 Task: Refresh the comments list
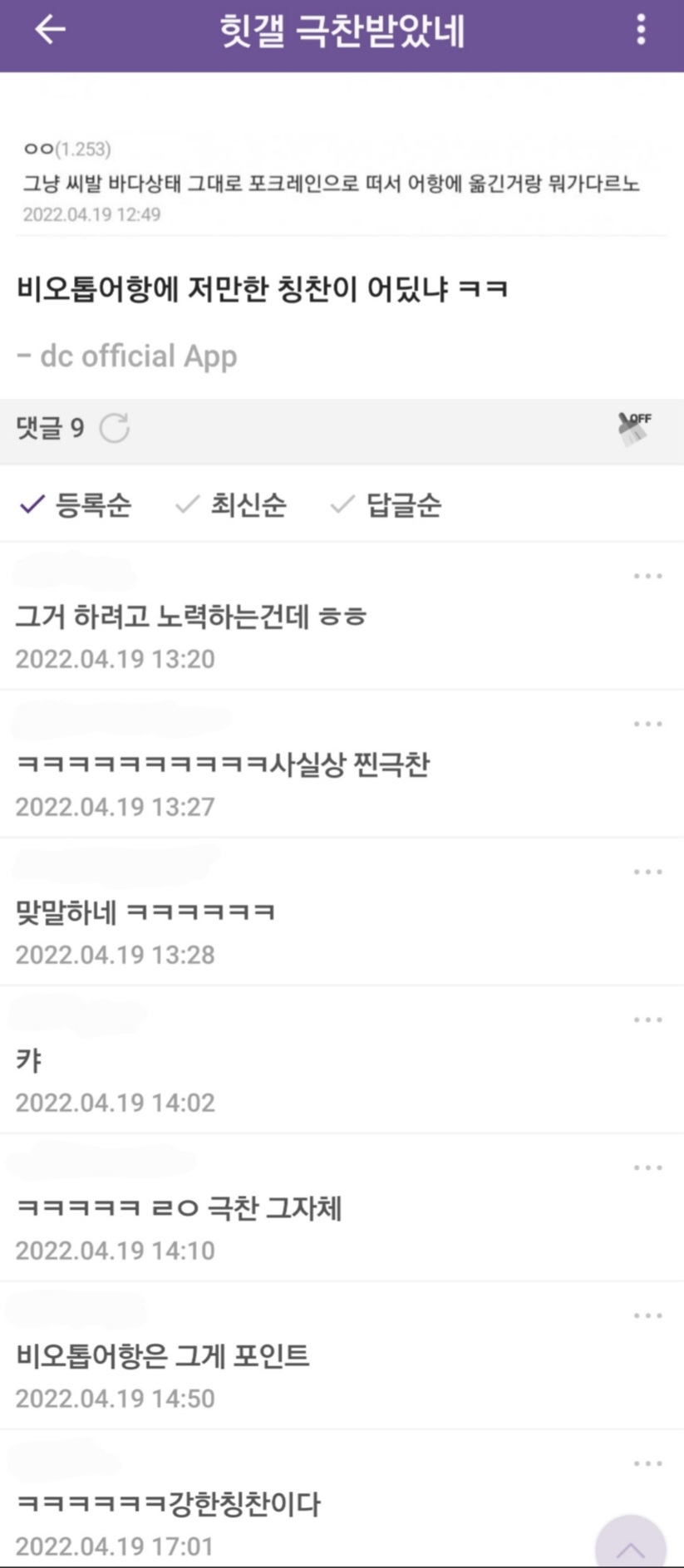coord(115,429)
